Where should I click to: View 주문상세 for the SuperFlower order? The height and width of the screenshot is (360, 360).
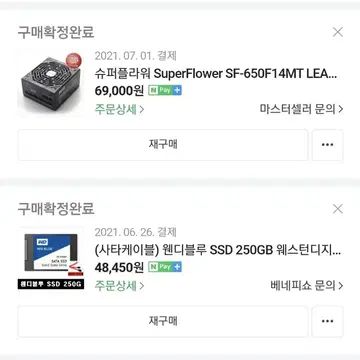[x=119, y=109]
